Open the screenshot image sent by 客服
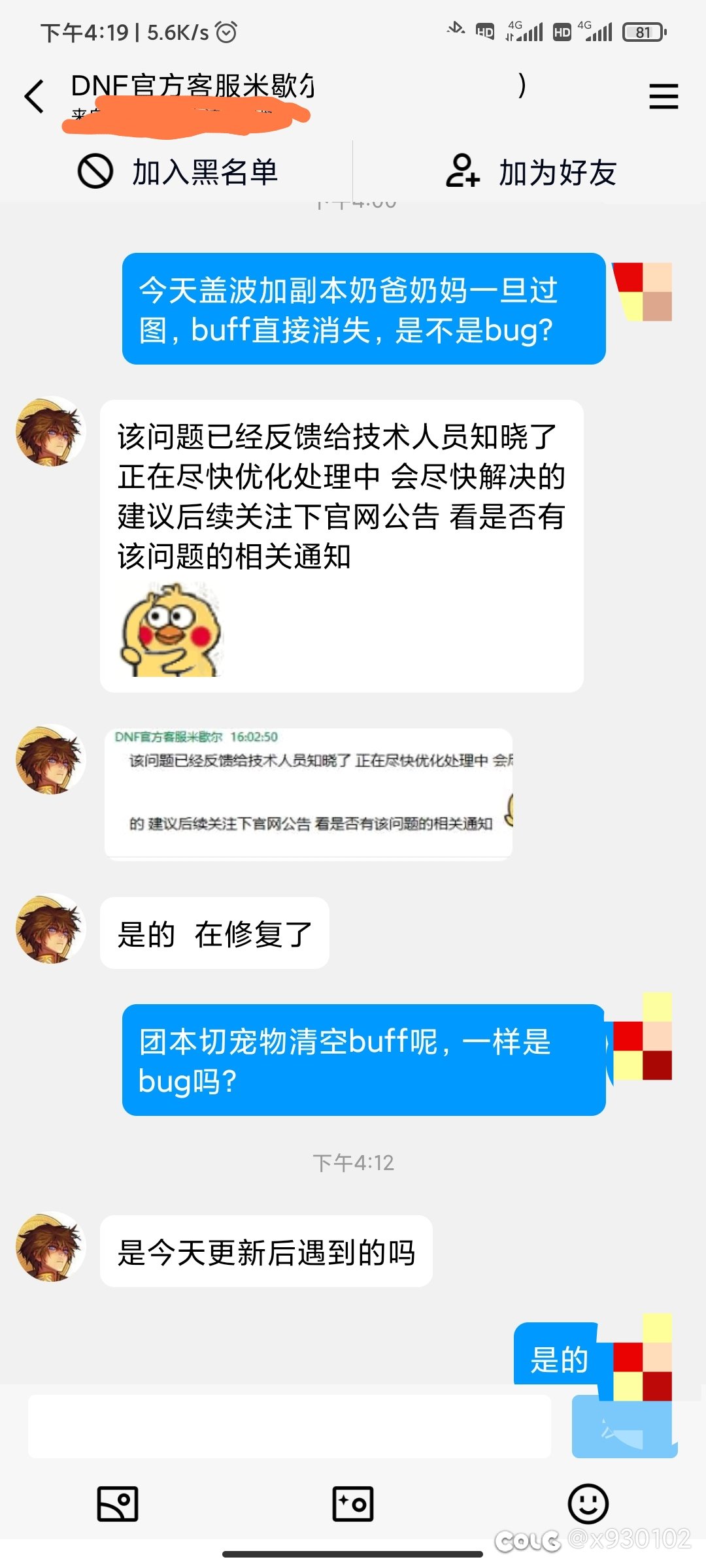The height and width of the screenshot is (1568, 706). click(x=309, y=793)
